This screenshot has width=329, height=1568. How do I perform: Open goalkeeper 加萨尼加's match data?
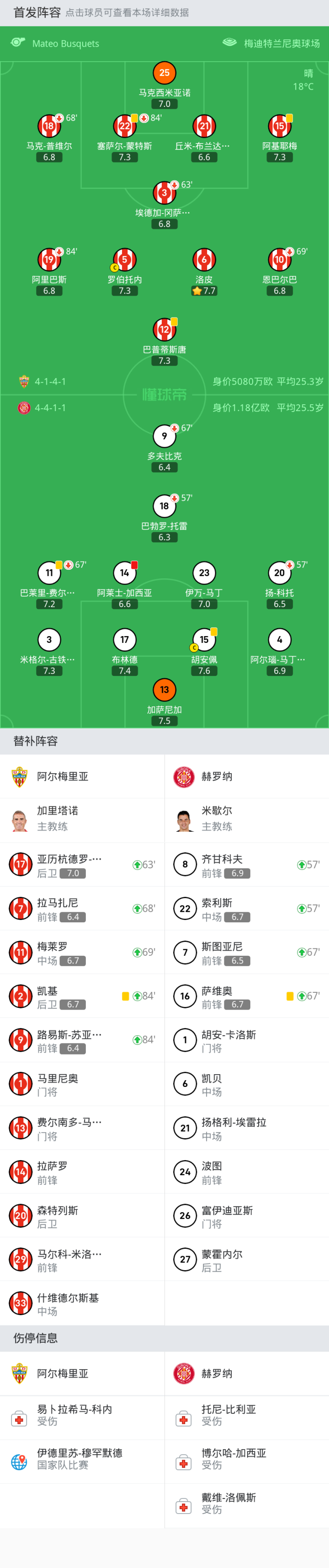[x=164, y=690]
